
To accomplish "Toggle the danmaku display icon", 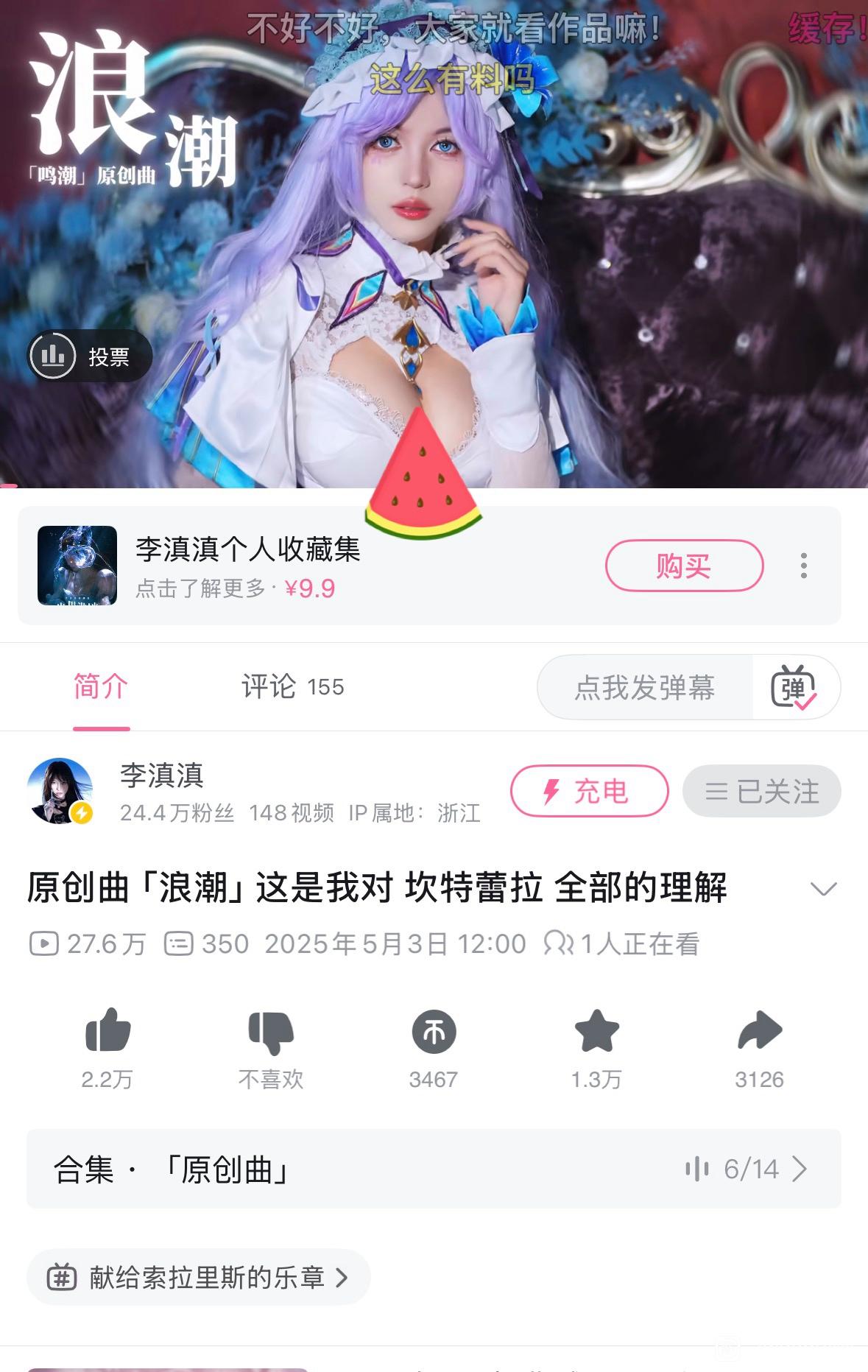I will pos(794,688).
